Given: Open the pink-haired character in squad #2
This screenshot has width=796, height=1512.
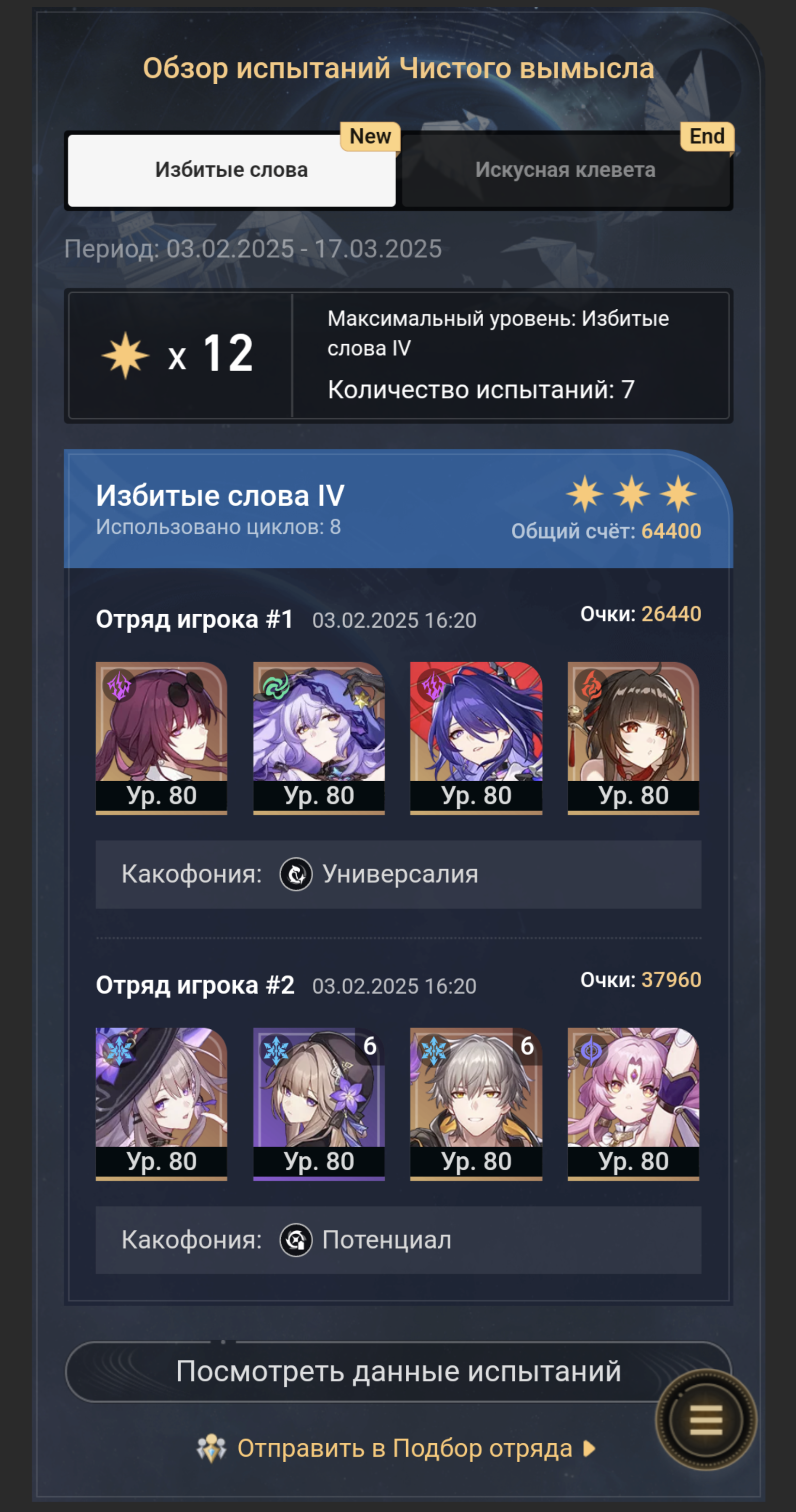Looking at the screenshot, I should click(x=633, y=1104).
